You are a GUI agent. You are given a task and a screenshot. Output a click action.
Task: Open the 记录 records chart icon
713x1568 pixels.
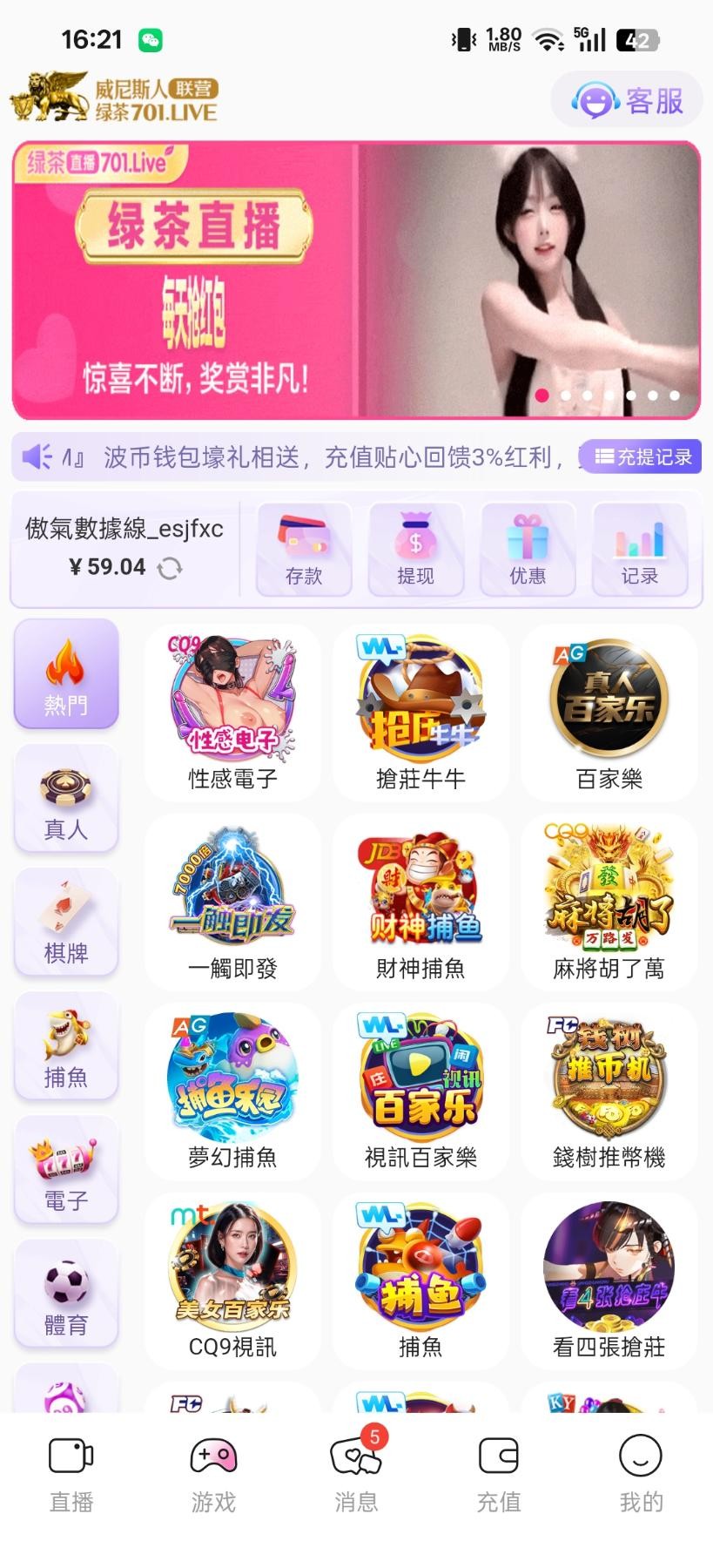[x=640, y=549]
